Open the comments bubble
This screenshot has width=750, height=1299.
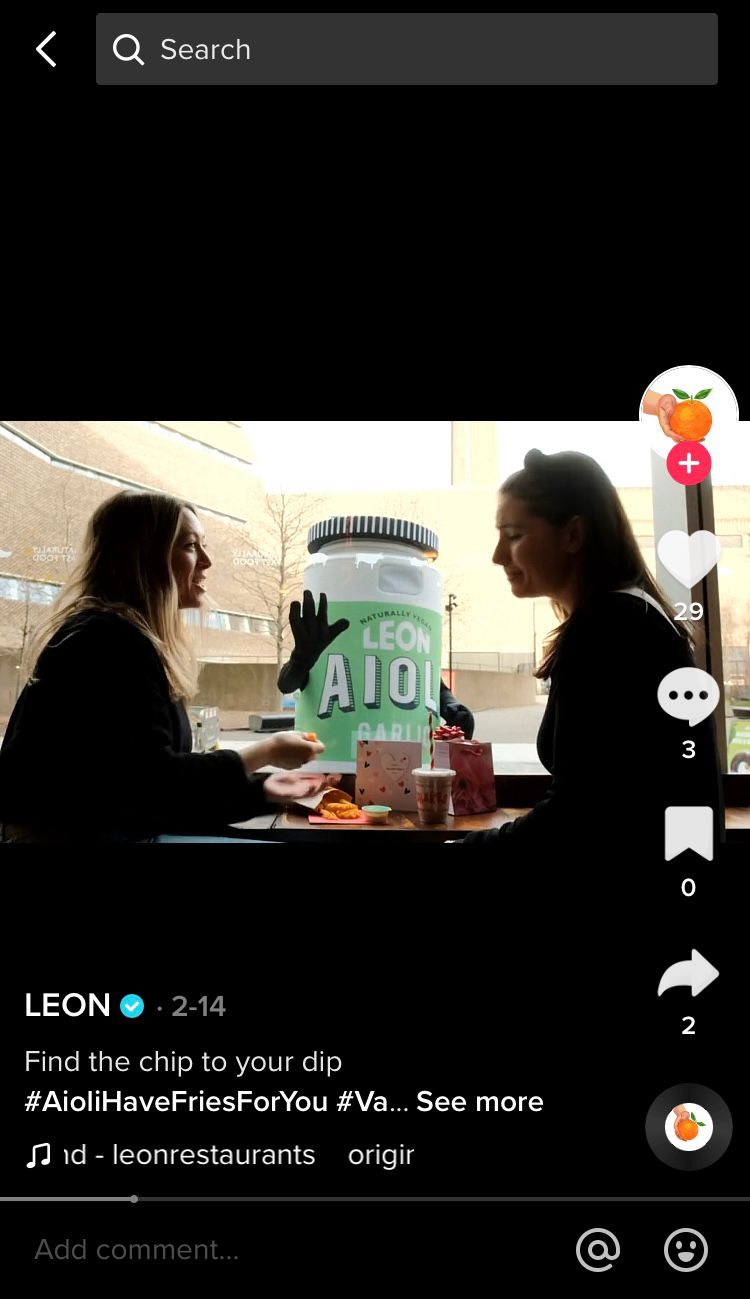(x=688, y=697)
